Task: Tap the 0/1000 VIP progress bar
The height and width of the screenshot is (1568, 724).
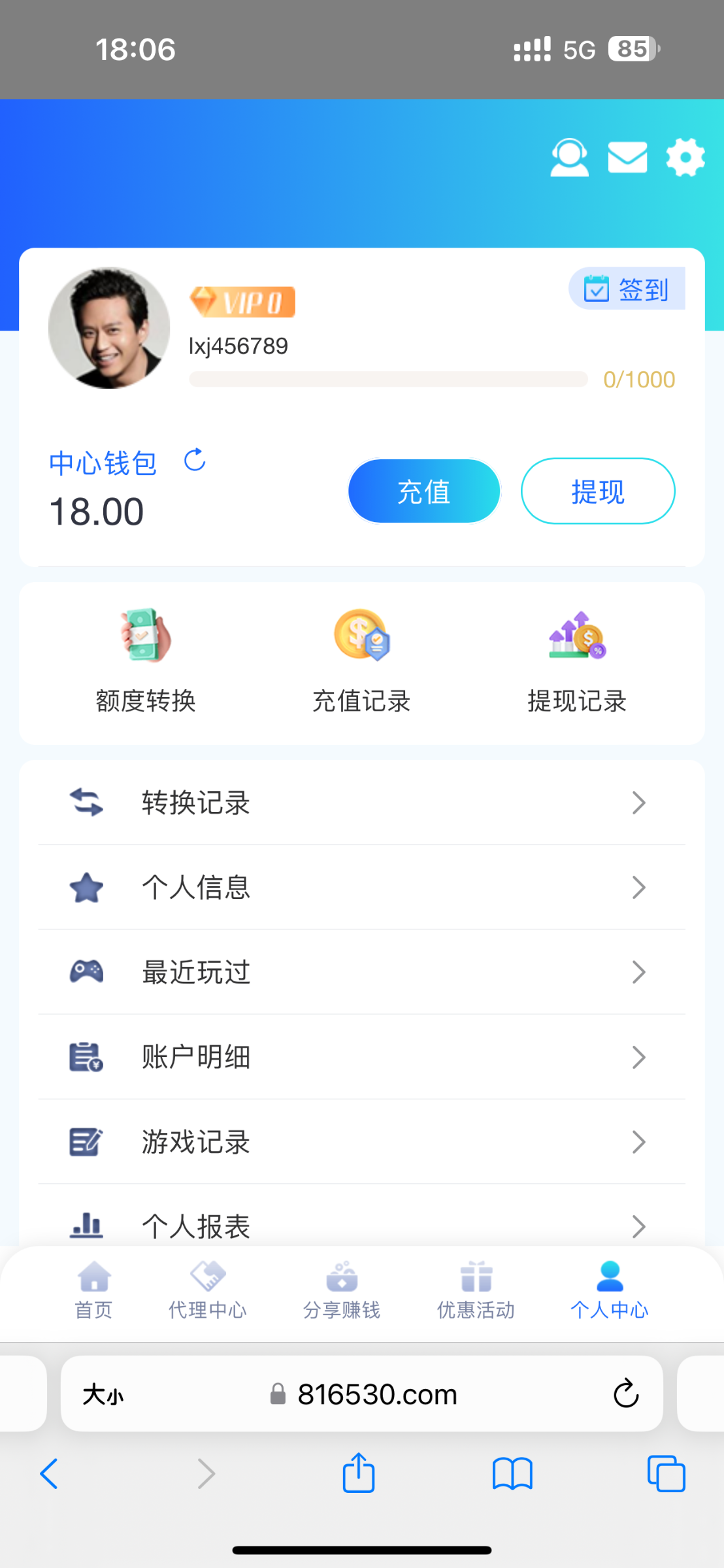Action: (x=388, y=378)
